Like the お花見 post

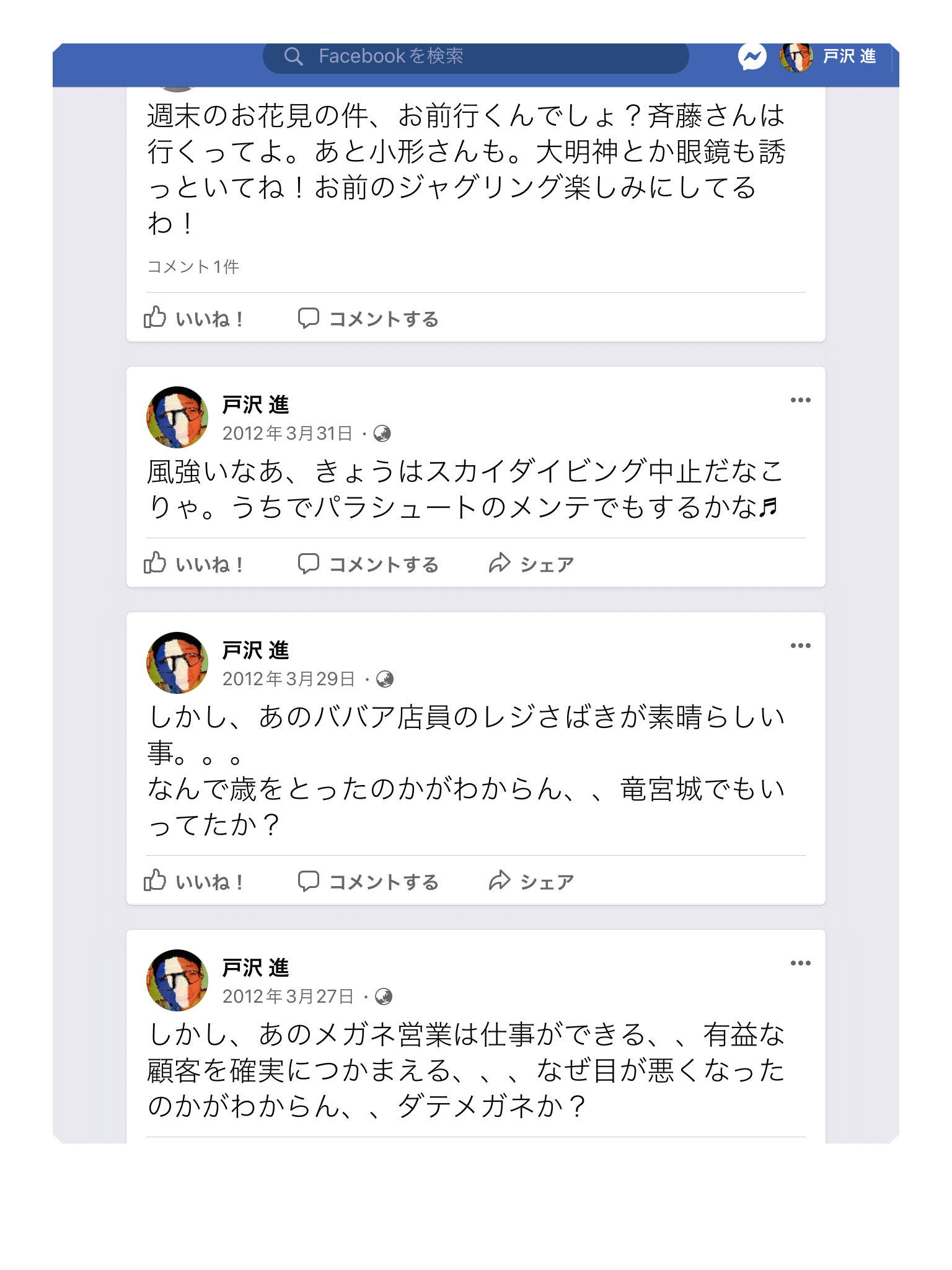[x=194, y=319]
